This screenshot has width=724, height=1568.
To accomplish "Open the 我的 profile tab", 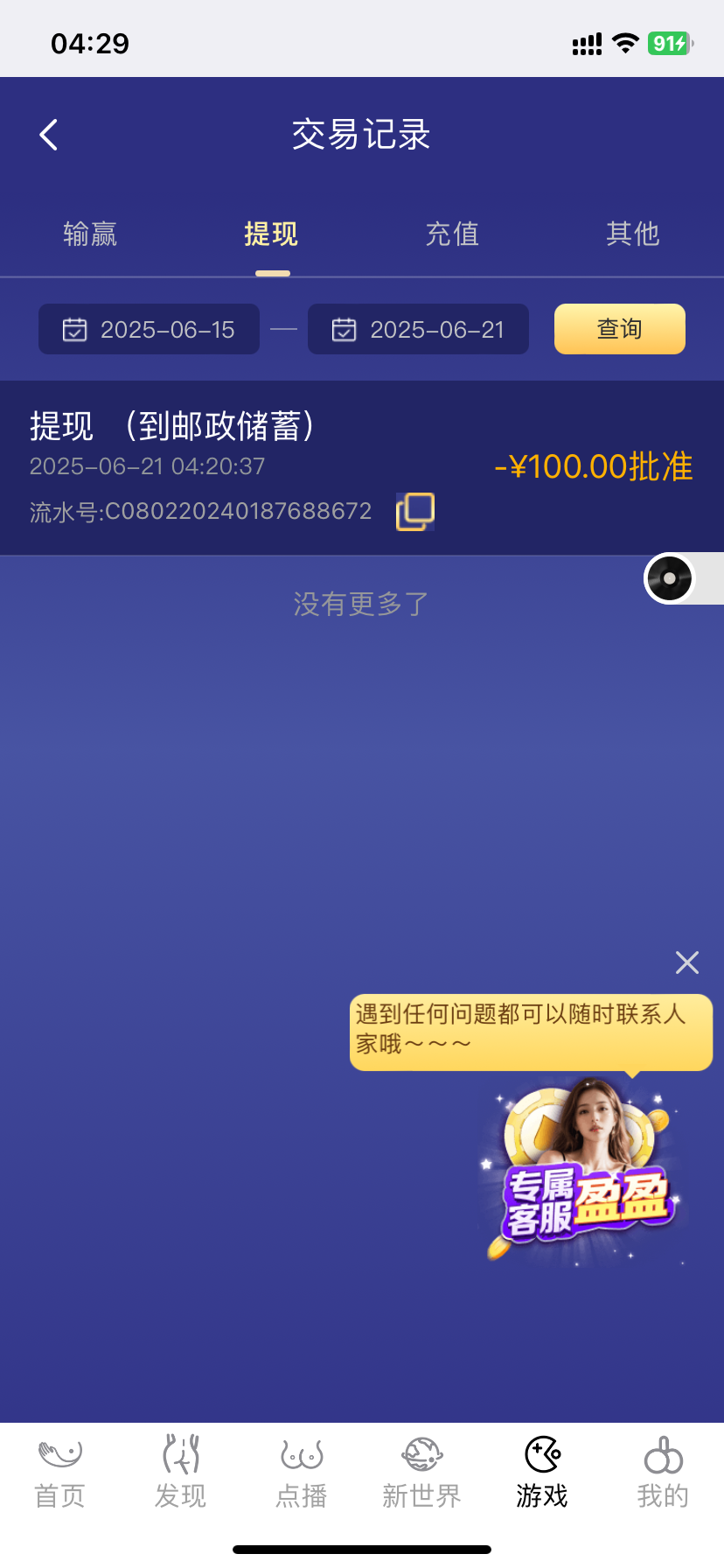I will (663, 1472).
